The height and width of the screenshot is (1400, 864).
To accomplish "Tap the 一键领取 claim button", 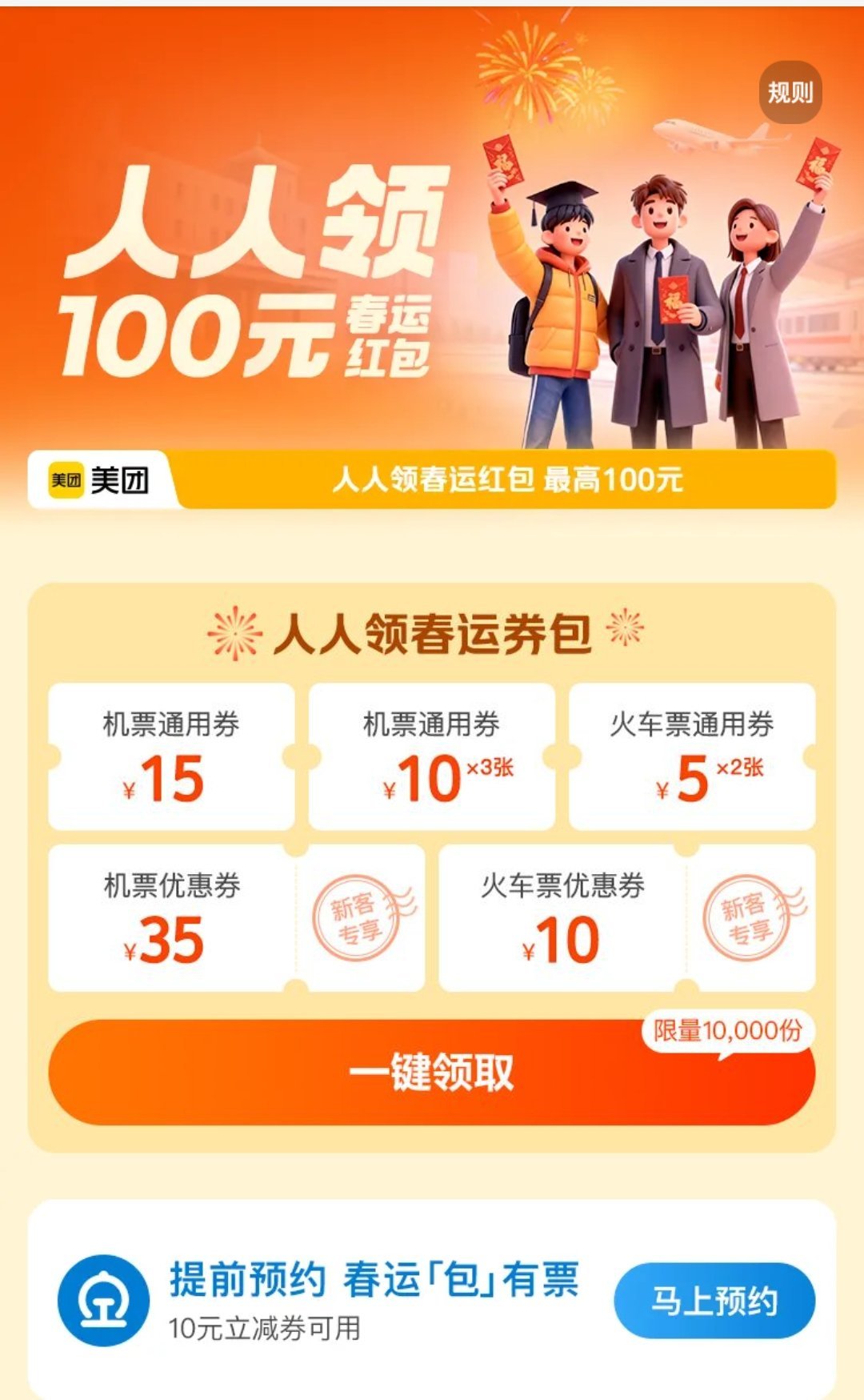I will [431, 1073].
